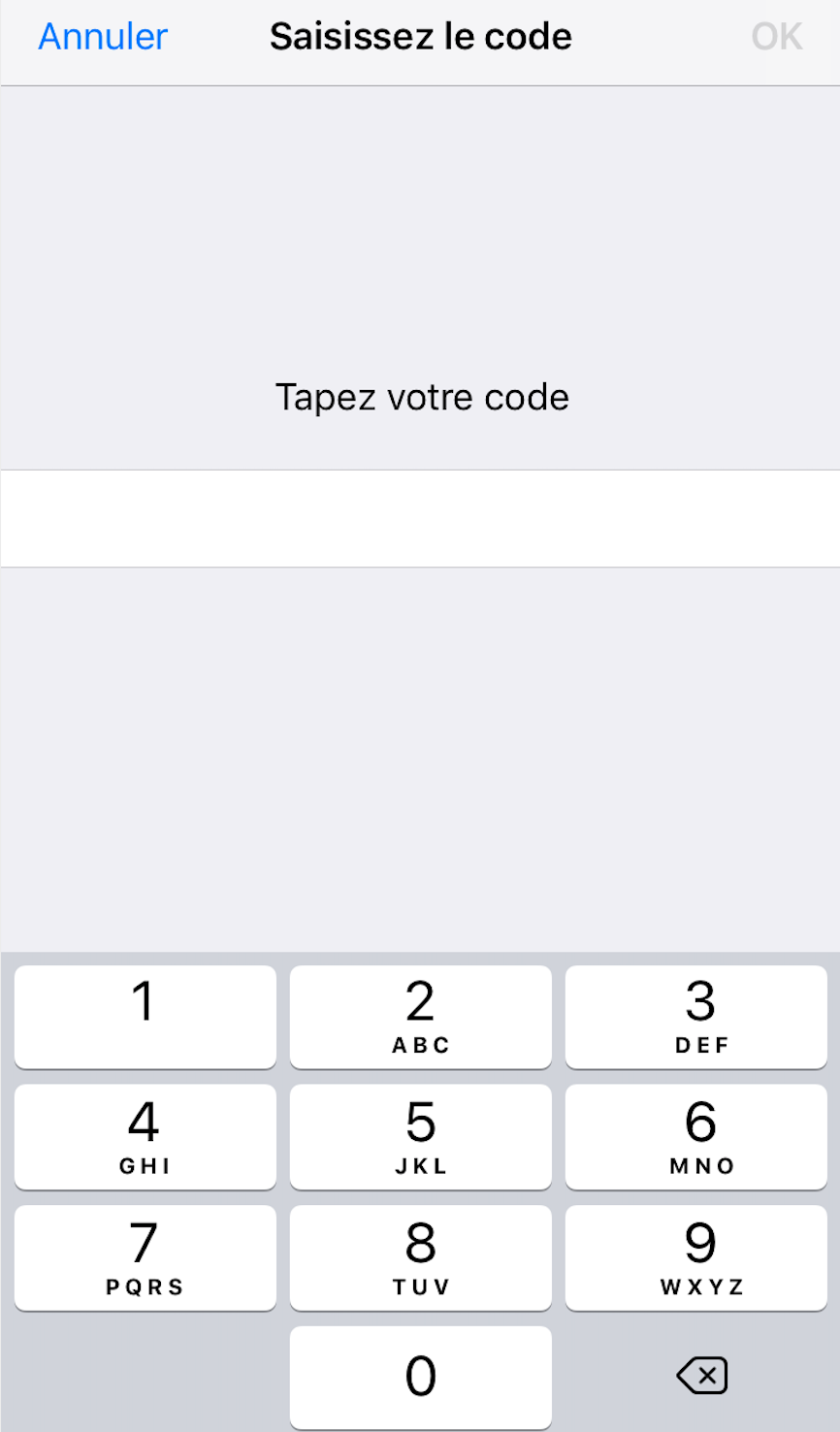Screen dimensions: 840x1432
Task: Enter digit 5 on the keypad
Action: coord(420,1136)
